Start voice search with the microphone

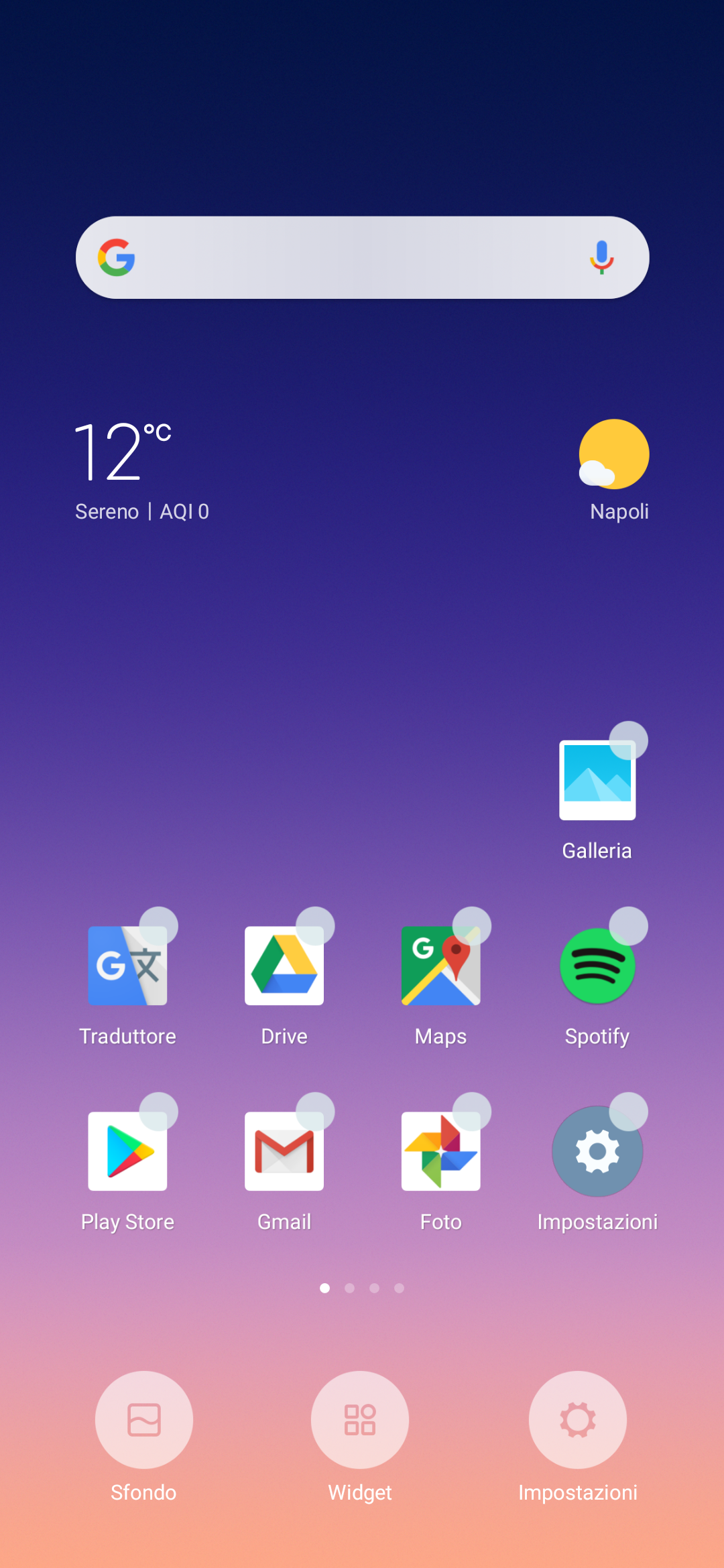[x=601, y=257]
